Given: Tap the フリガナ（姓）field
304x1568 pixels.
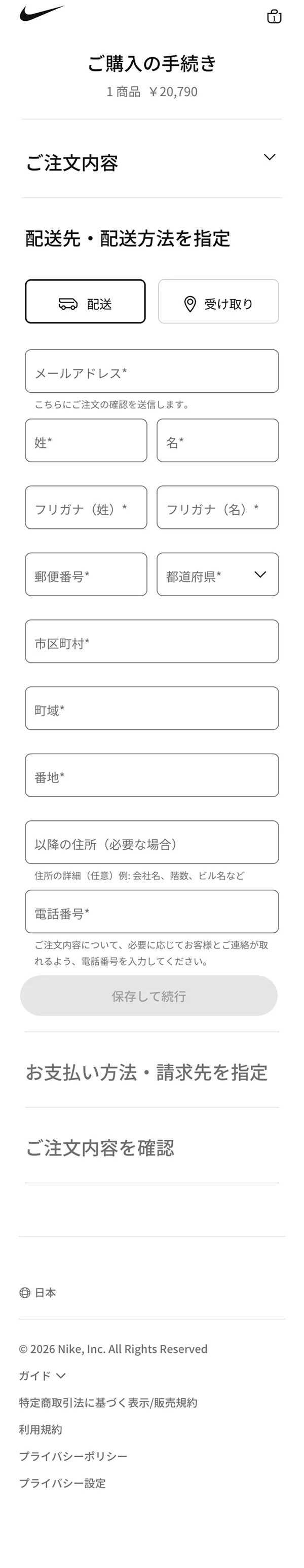Looking at the screenshot, I should click(86, 508).
